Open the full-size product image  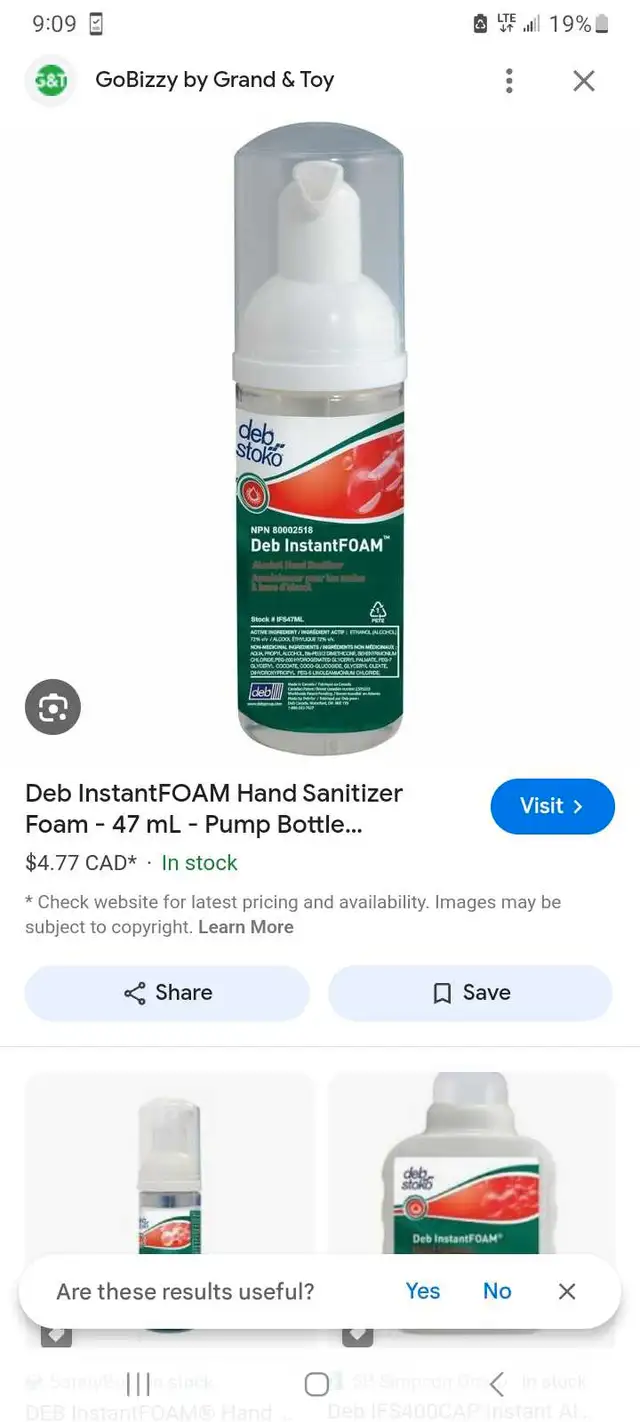[x=320, y=440]
